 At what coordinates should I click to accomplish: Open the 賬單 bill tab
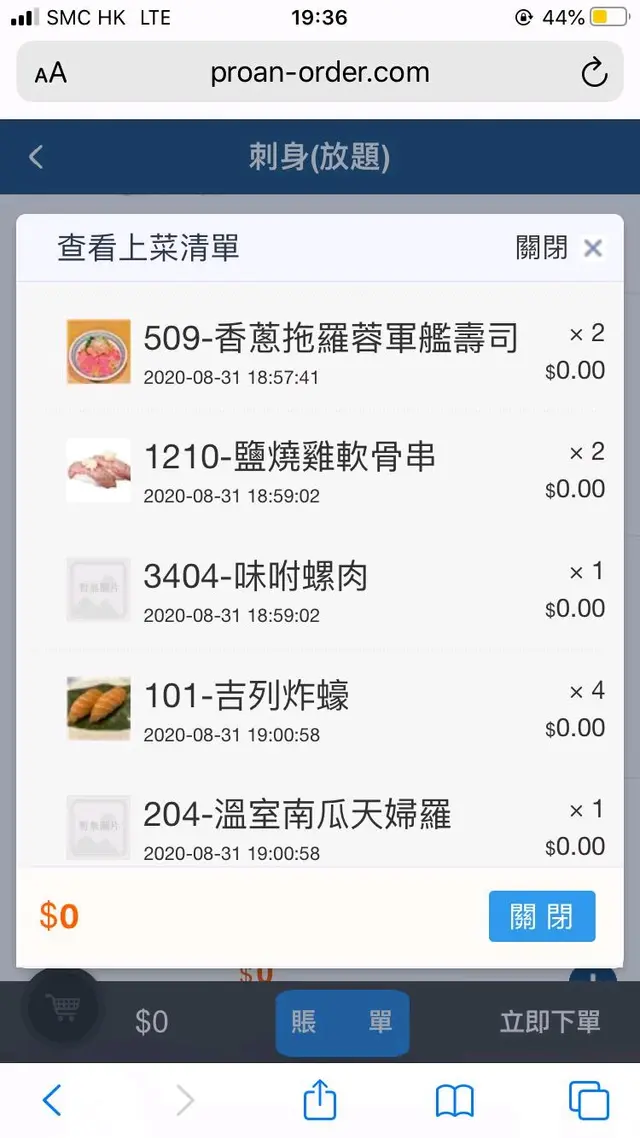click(x=342, y=1022)
